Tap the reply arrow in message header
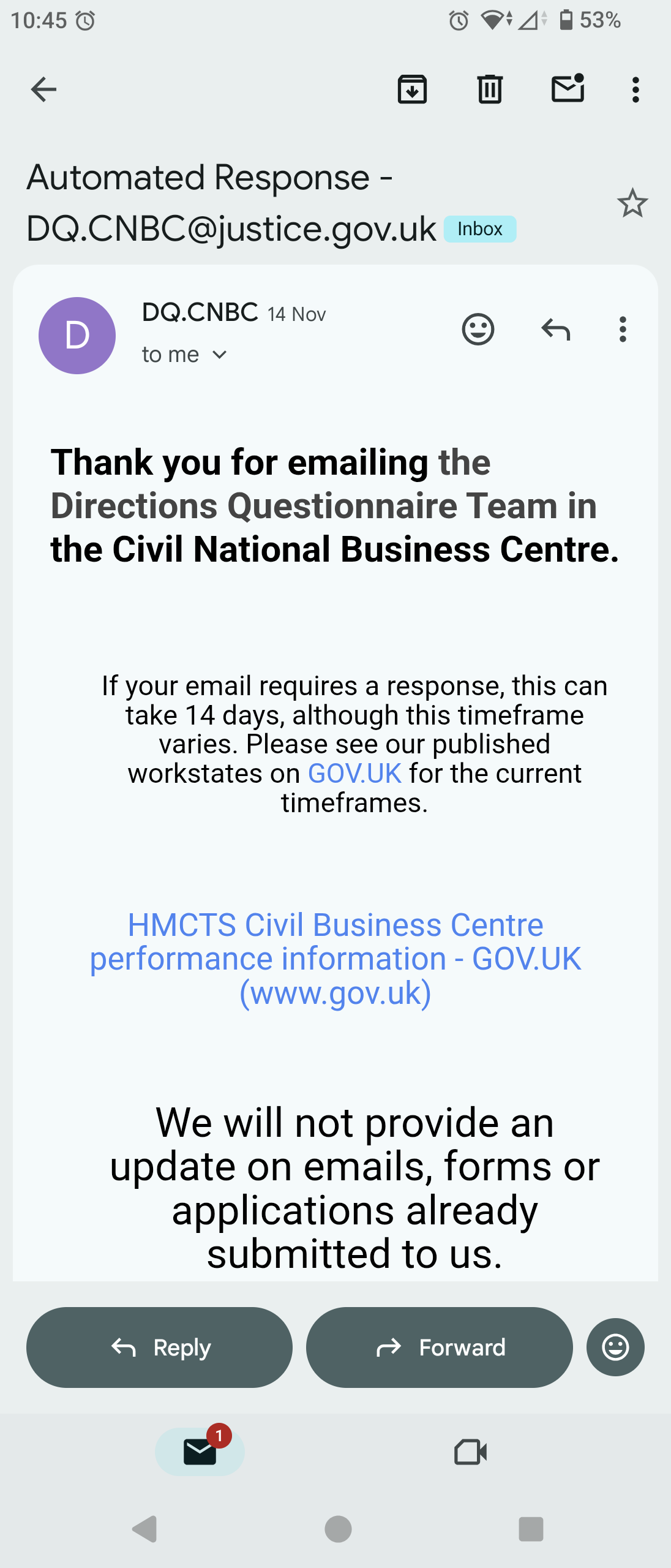The image size is (671, 1568). pos(555,330)
